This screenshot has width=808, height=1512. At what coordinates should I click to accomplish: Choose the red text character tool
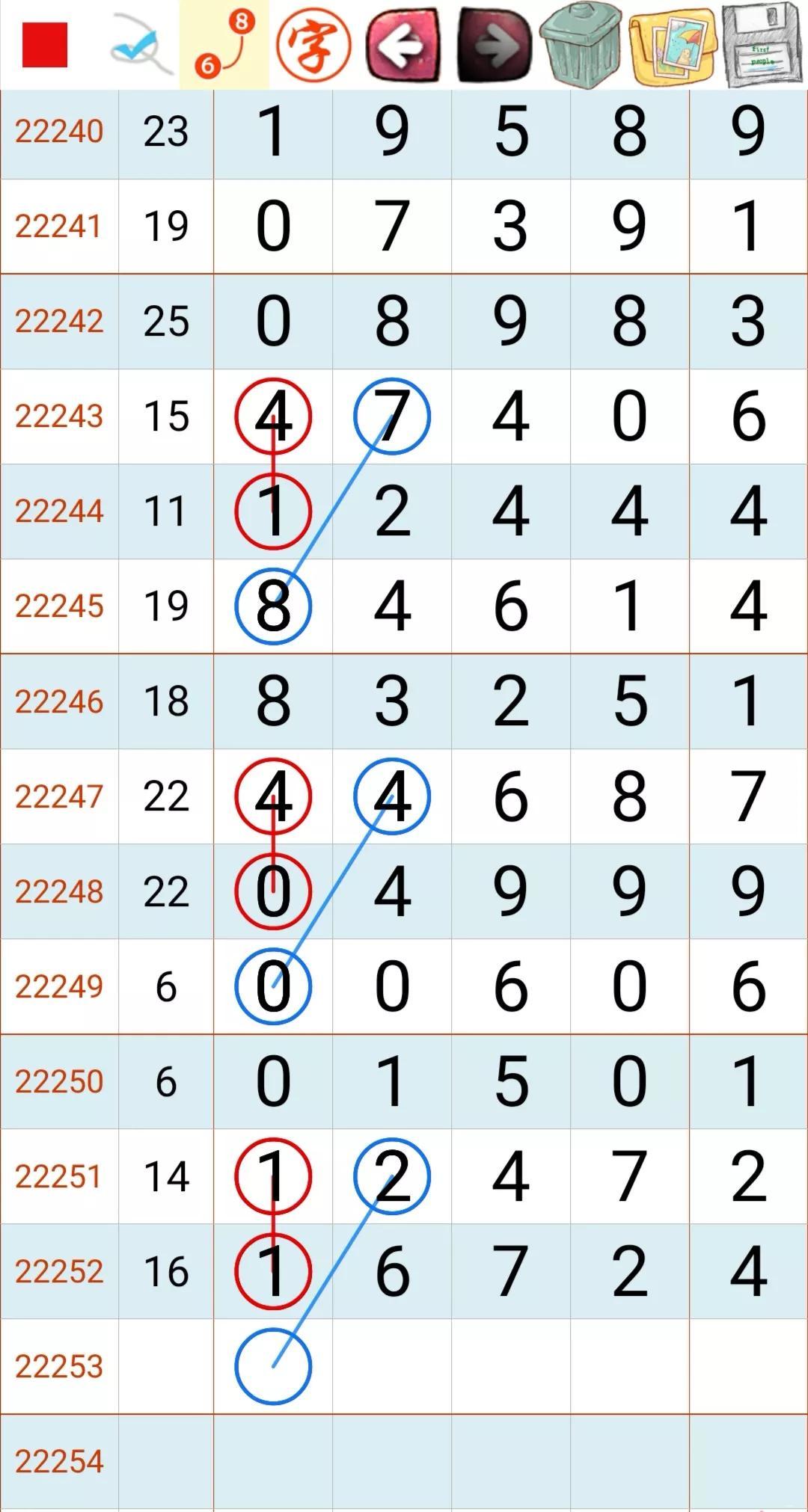(313, 45)
